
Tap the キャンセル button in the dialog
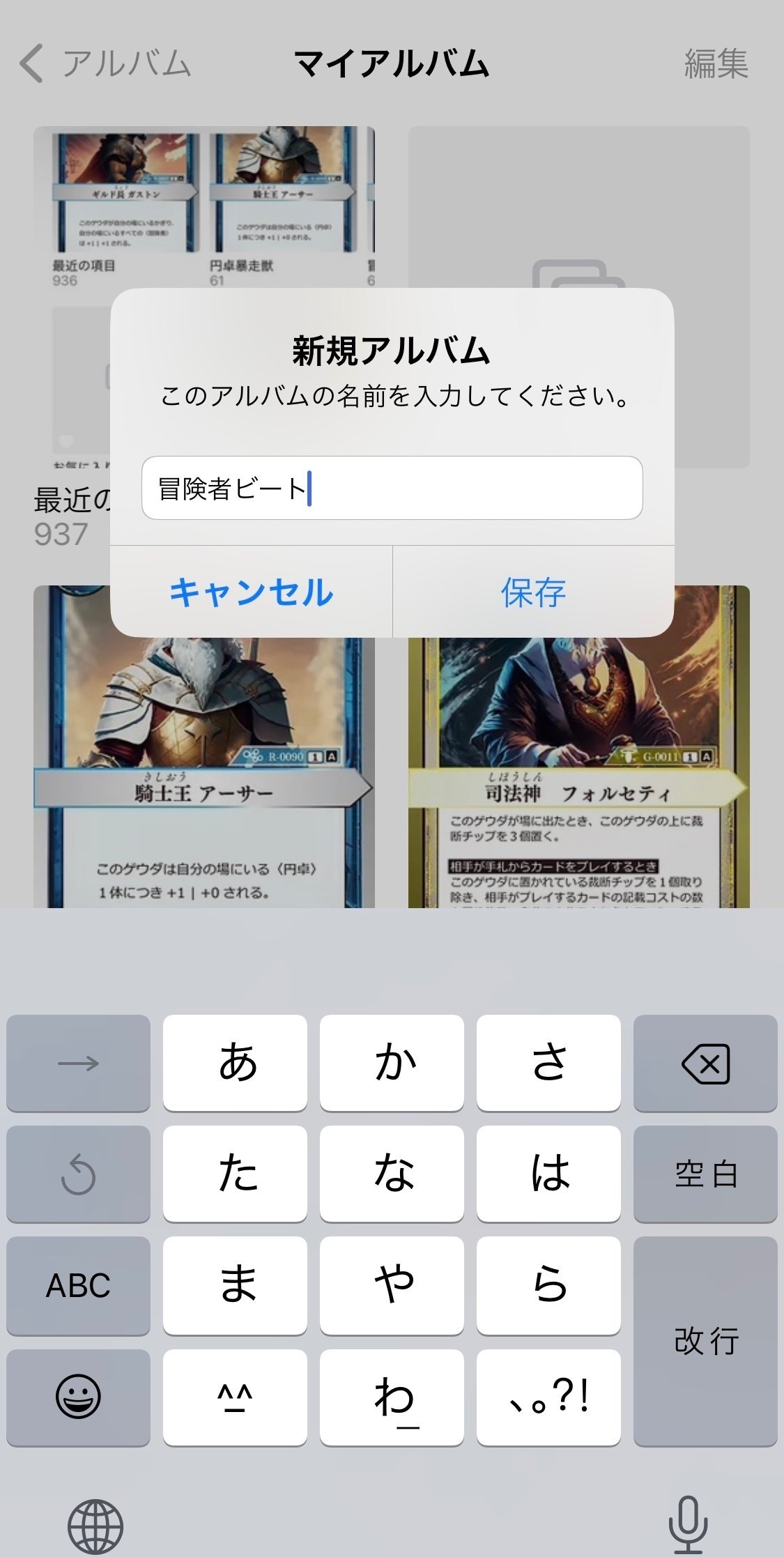pos(252,592)
